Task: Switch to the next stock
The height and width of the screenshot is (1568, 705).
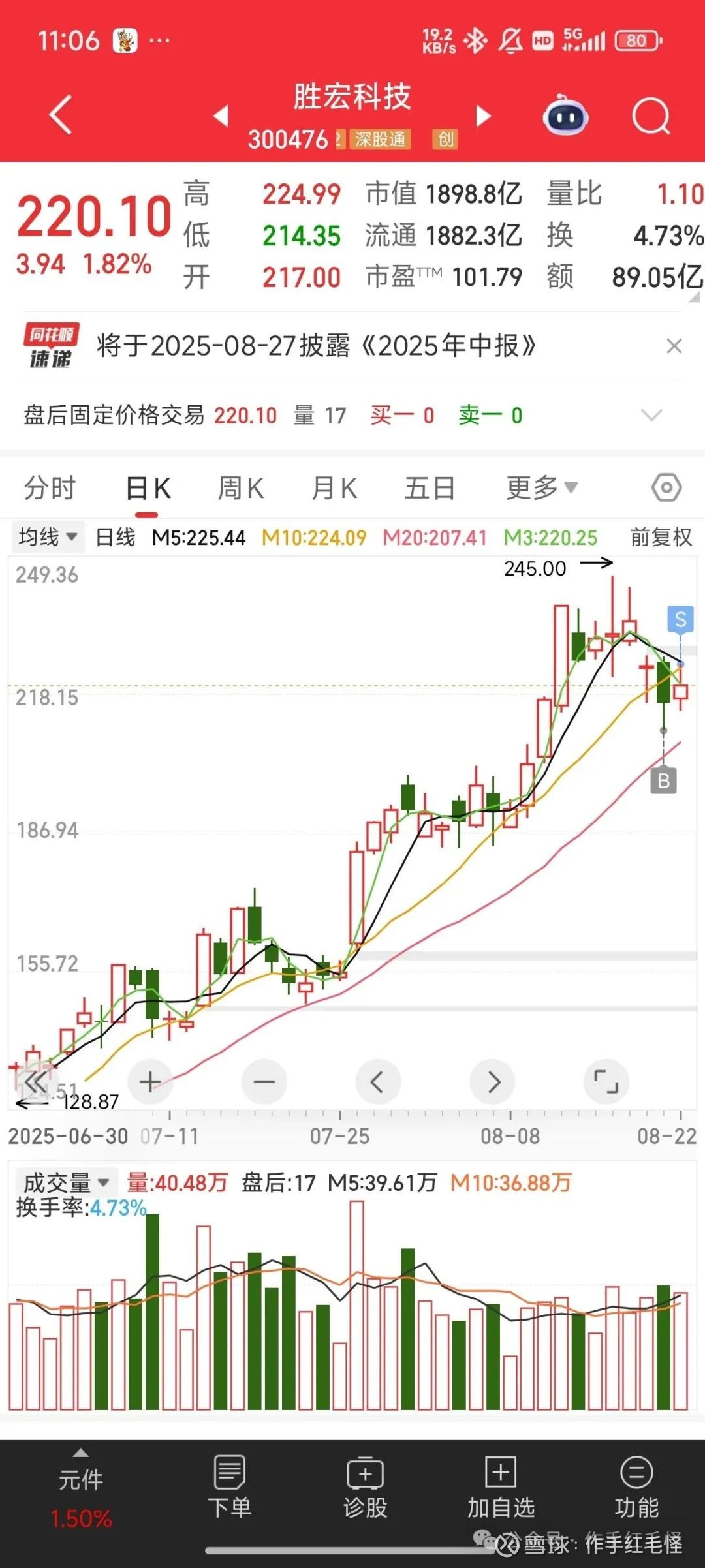Action: pos(483,116)
